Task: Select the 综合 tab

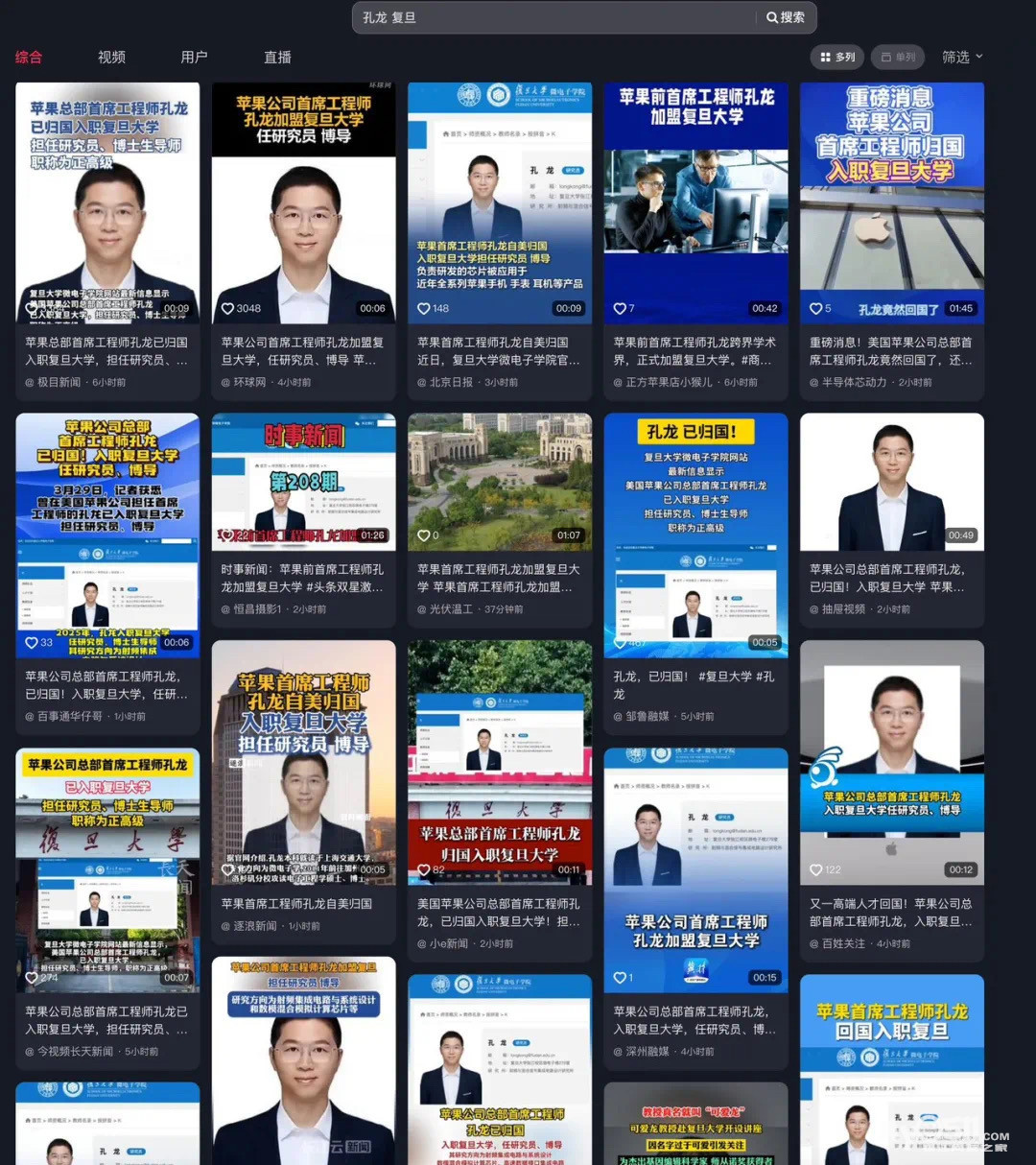Action: [x=29, y=58]
